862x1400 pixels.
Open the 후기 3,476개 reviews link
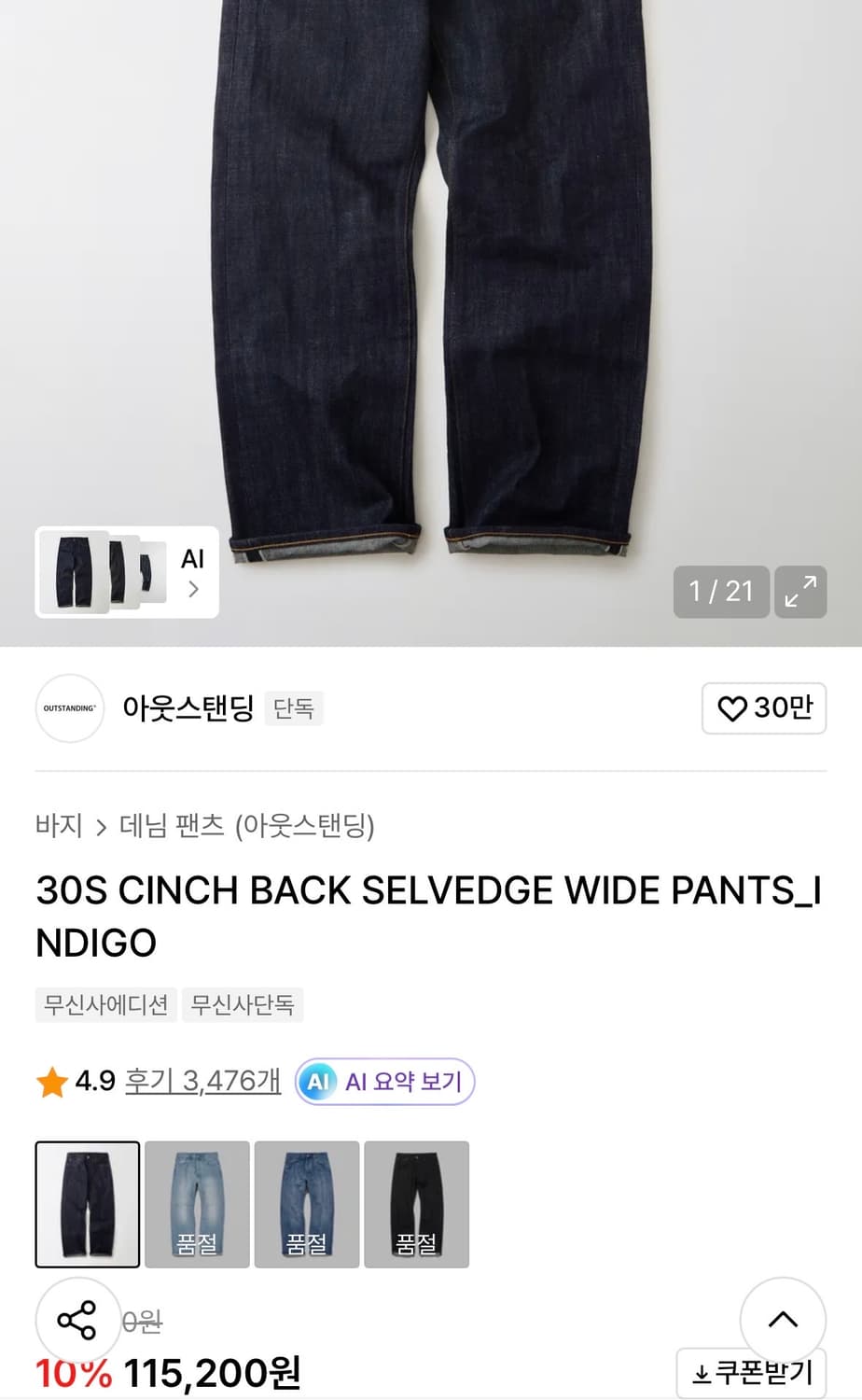coord(202,1082)
